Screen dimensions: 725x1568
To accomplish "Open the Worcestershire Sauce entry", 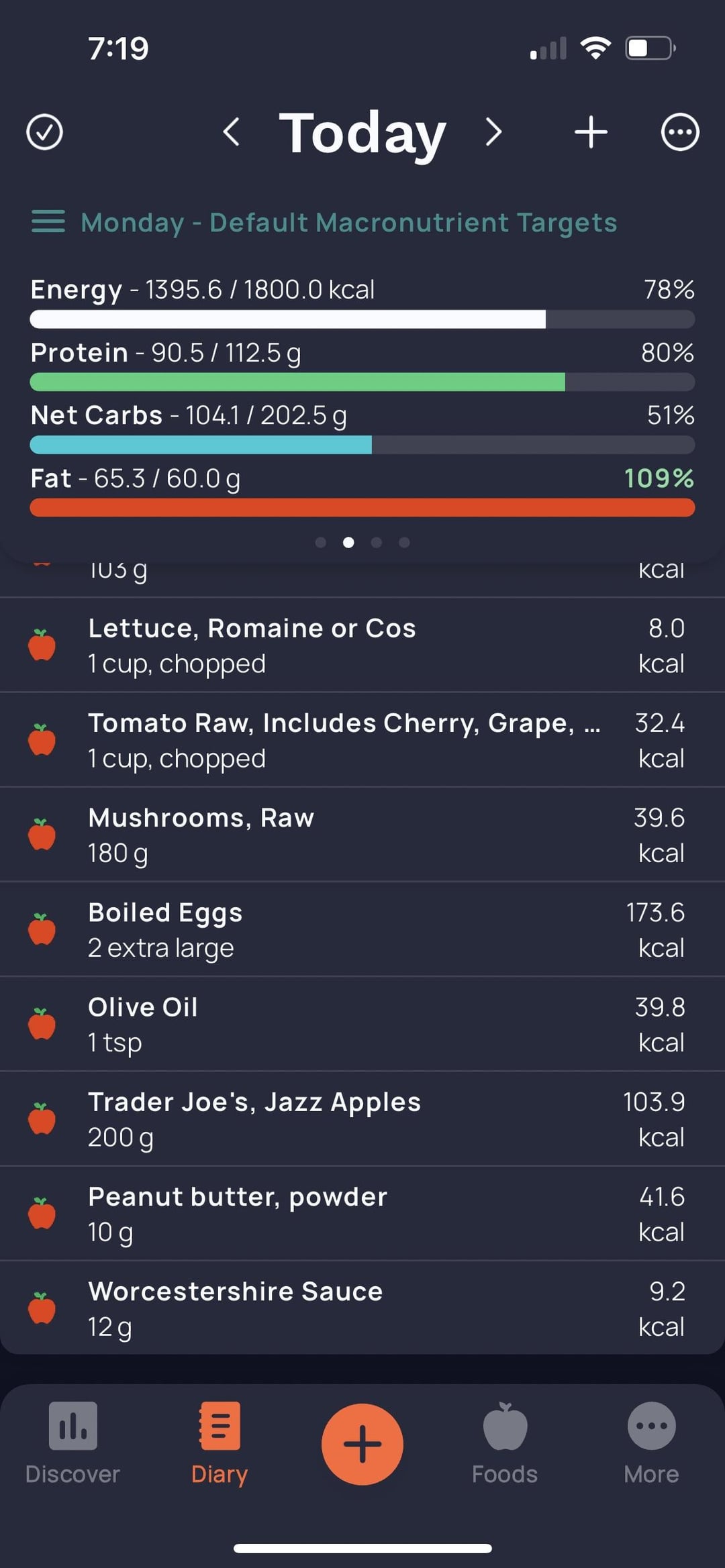I will coord(362,1308).
